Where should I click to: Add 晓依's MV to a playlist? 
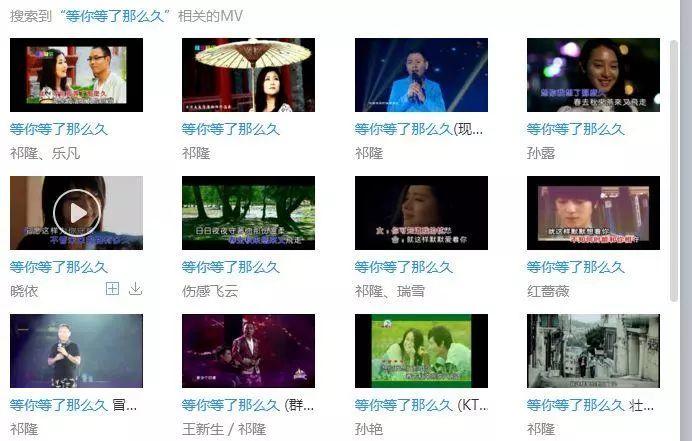112,289
